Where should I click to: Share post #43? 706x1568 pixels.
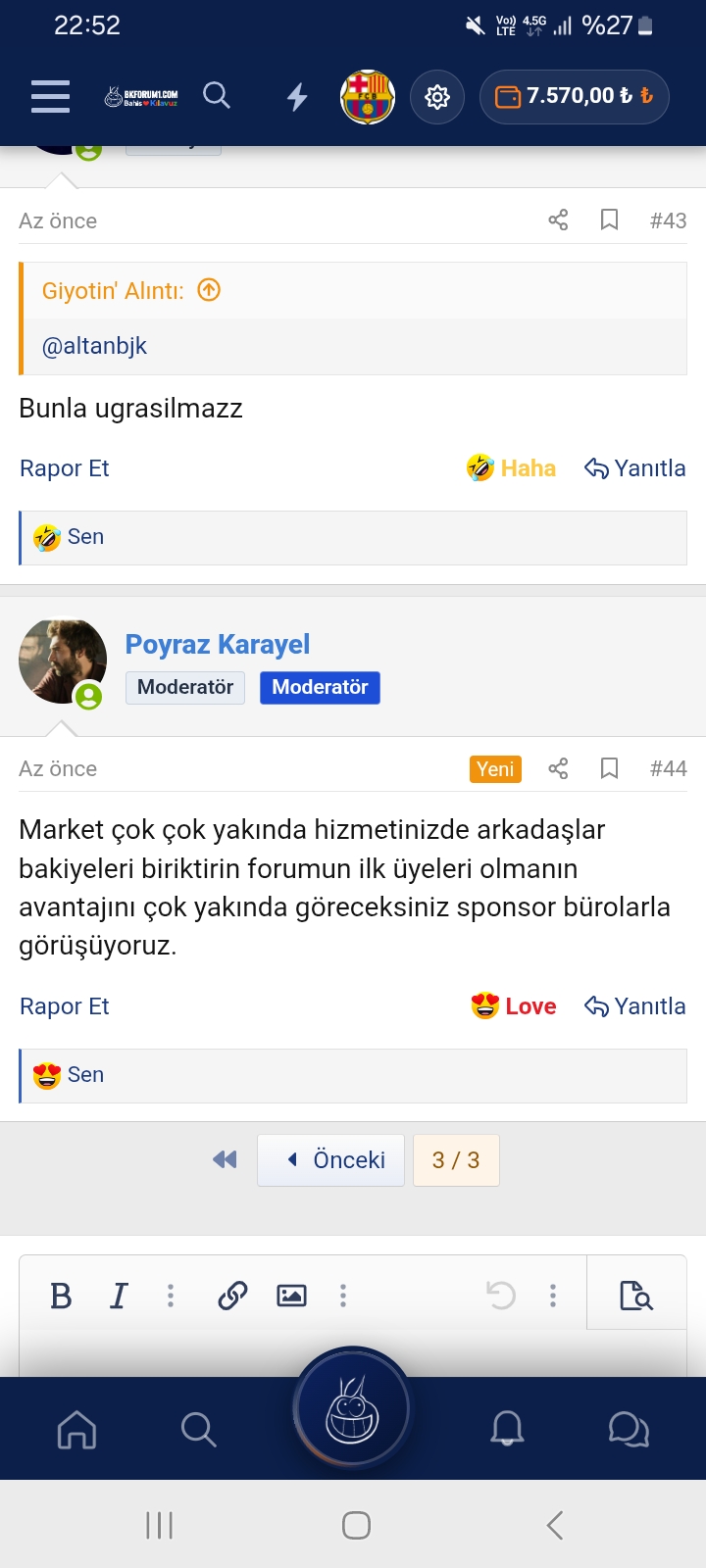pos(558,220)
